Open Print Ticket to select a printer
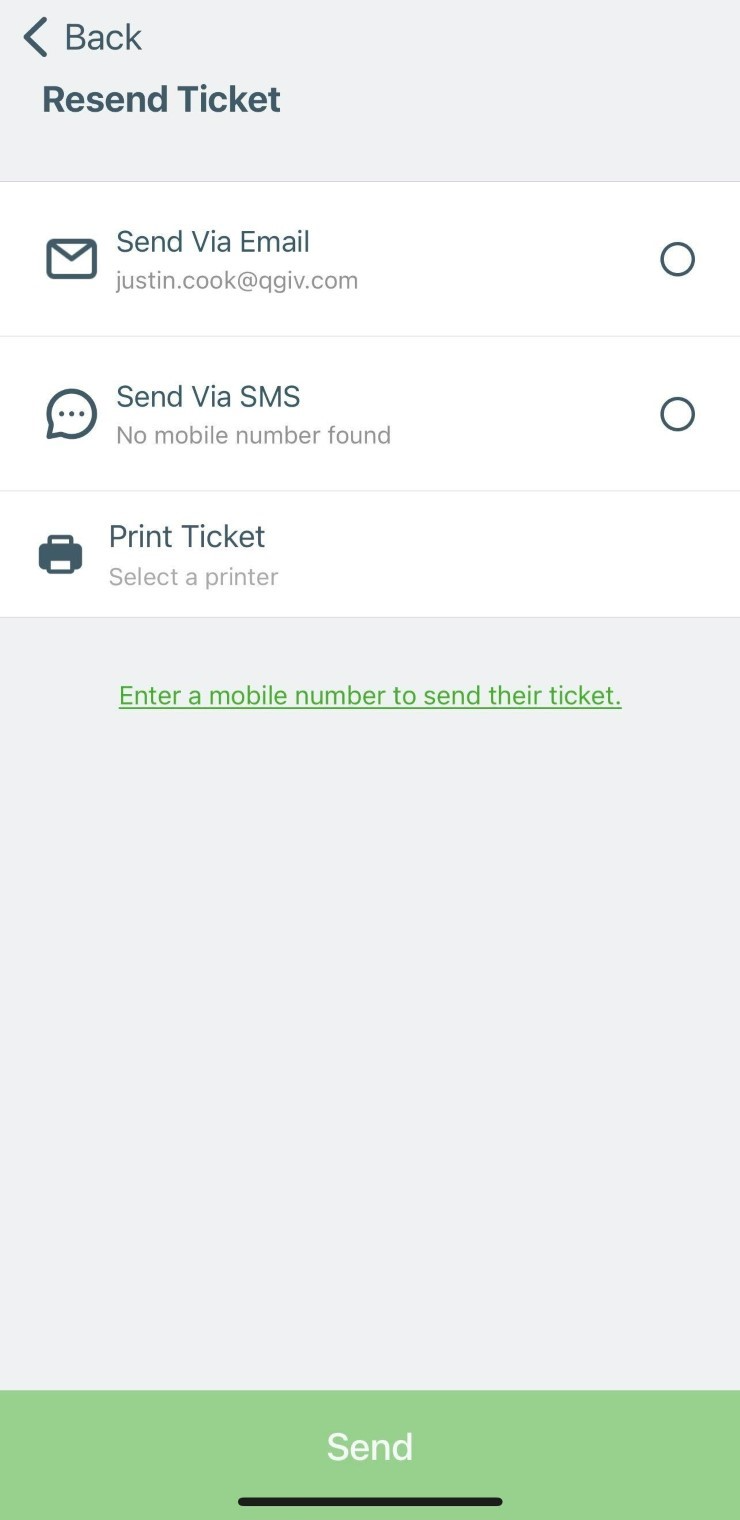 [370, 554]
